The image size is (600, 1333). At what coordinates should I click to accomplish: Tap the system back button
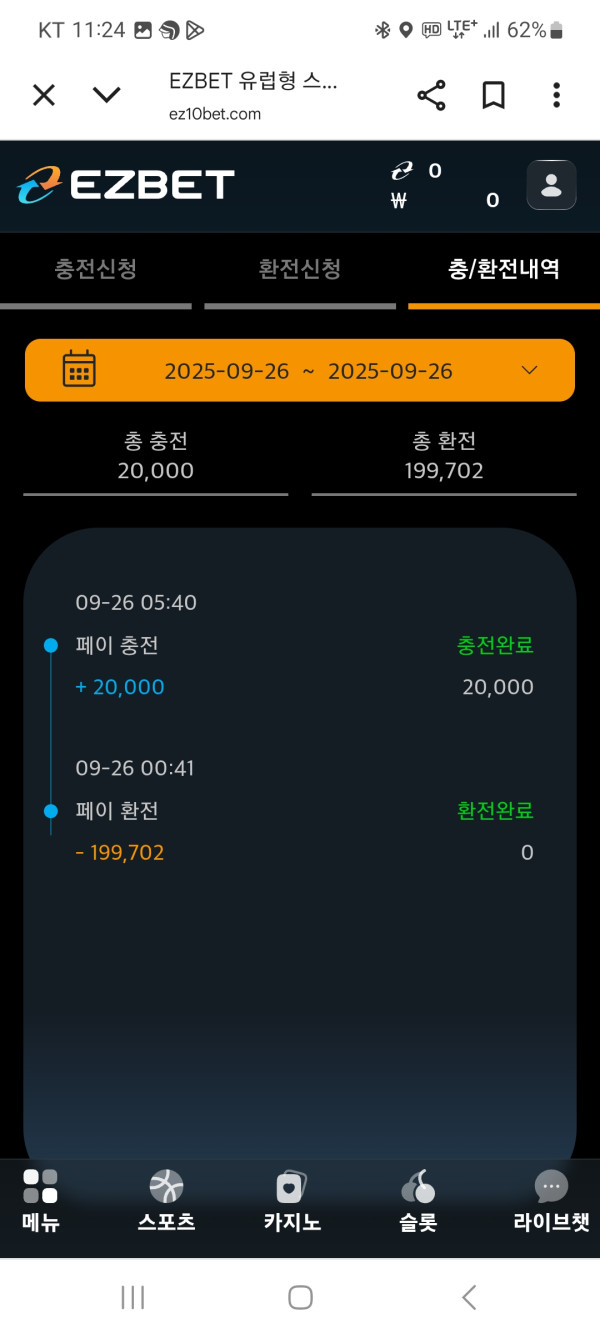point(469,1297)
